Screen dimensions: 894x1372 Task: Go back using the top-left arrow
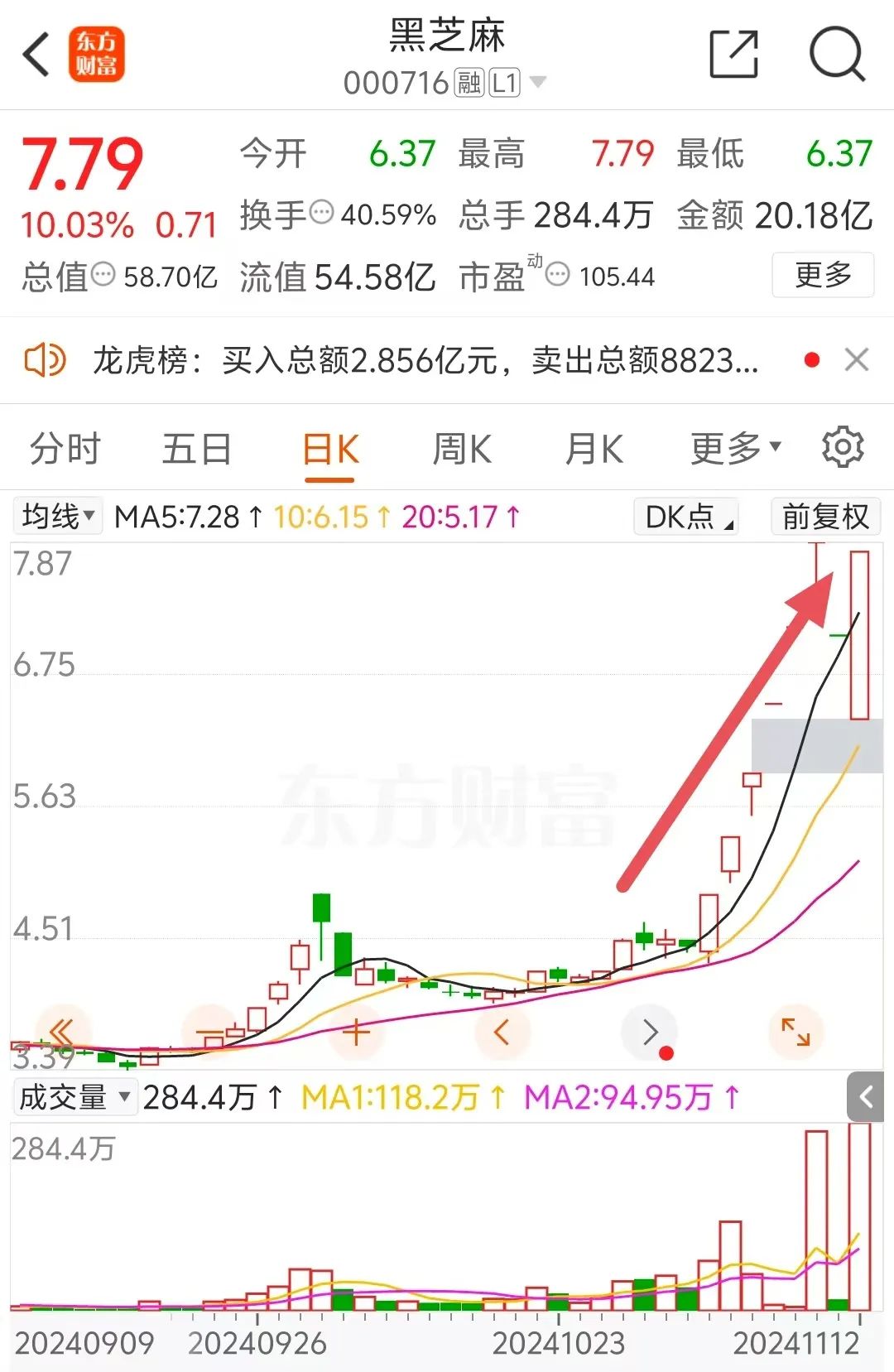click(37, 55)
